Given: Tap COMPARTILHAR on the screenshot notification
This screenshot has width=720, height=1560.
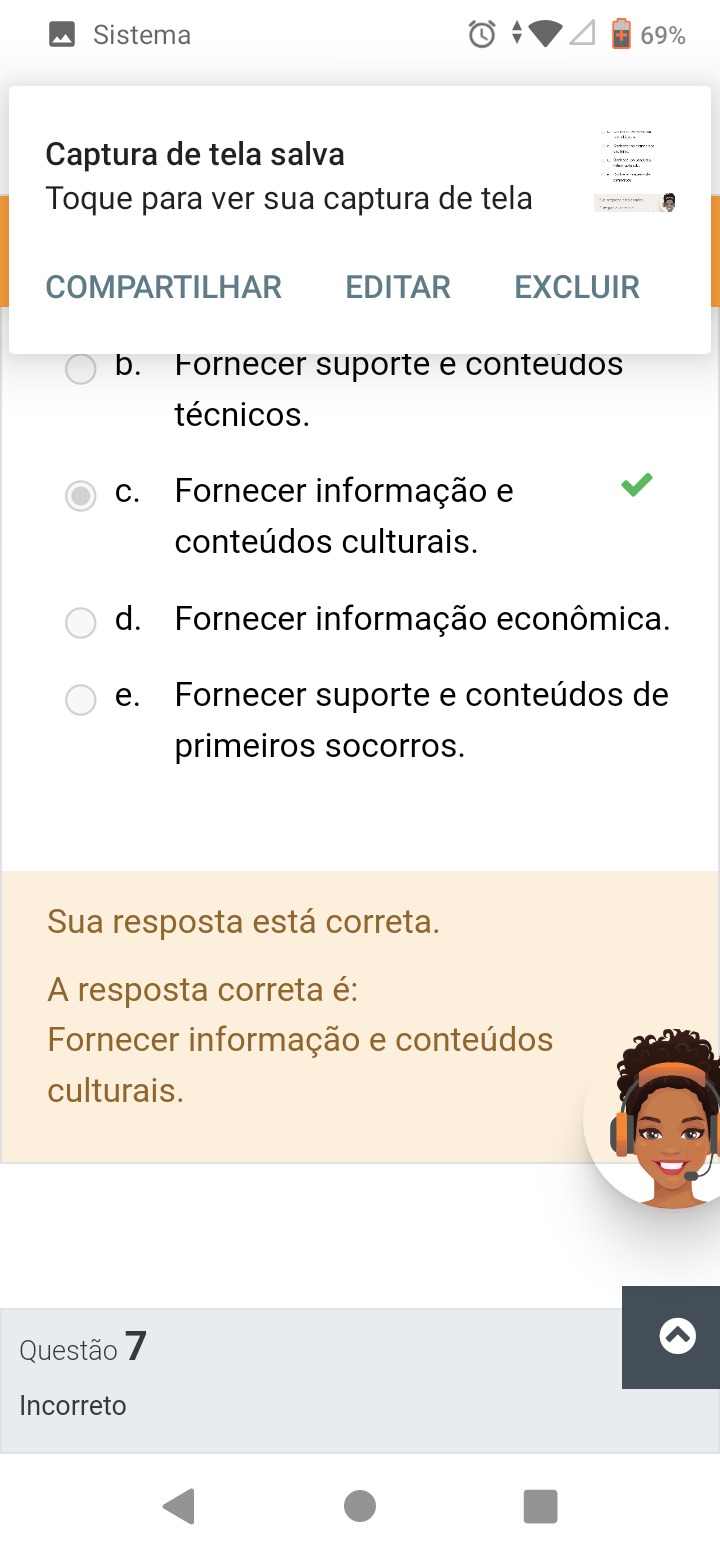Looking at the screenshot, I should click(164, 287).
